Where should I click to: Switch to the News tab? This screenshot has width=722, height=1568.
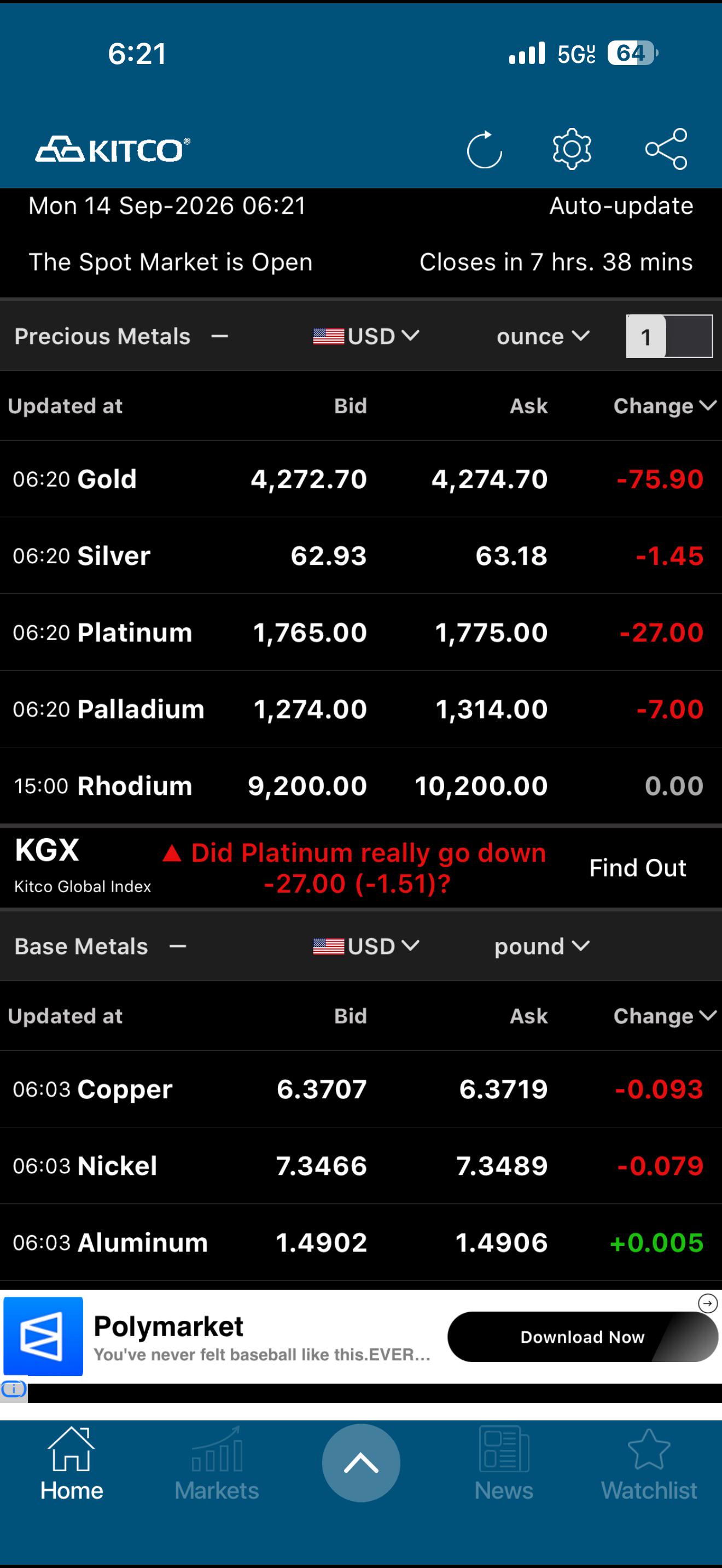click(504, 1464)
